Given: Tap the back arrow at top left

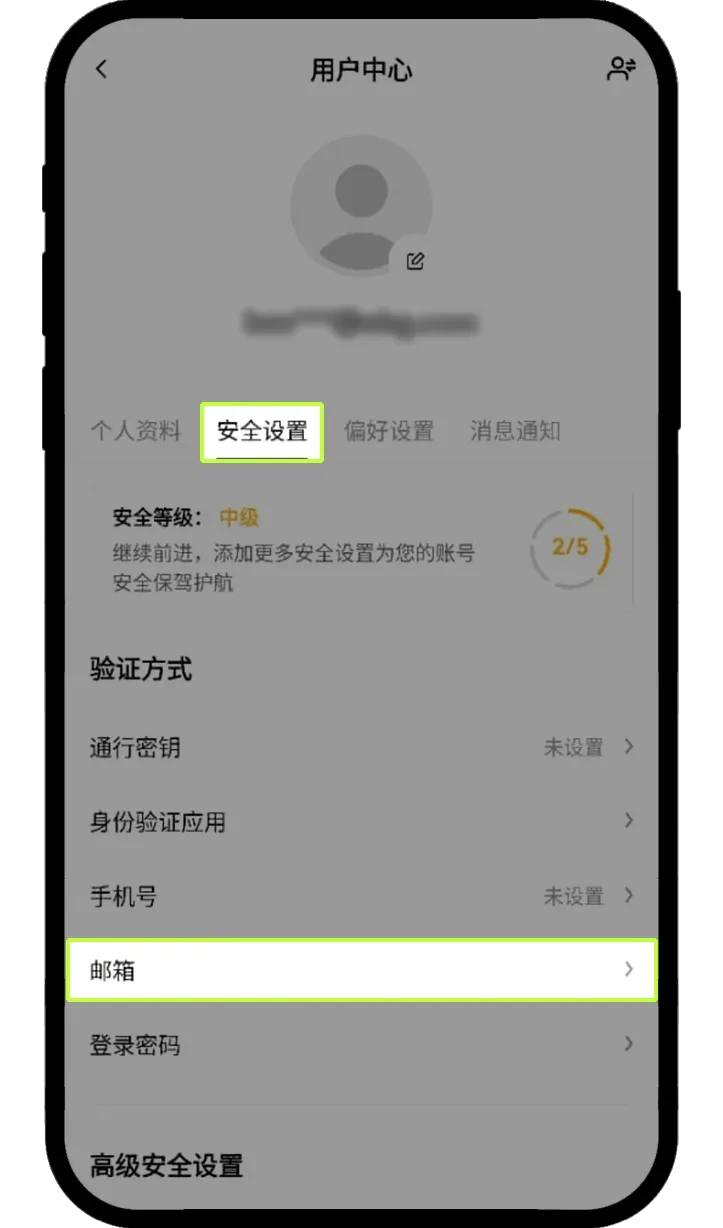Looking at the screenshot, I should point(100,69).
